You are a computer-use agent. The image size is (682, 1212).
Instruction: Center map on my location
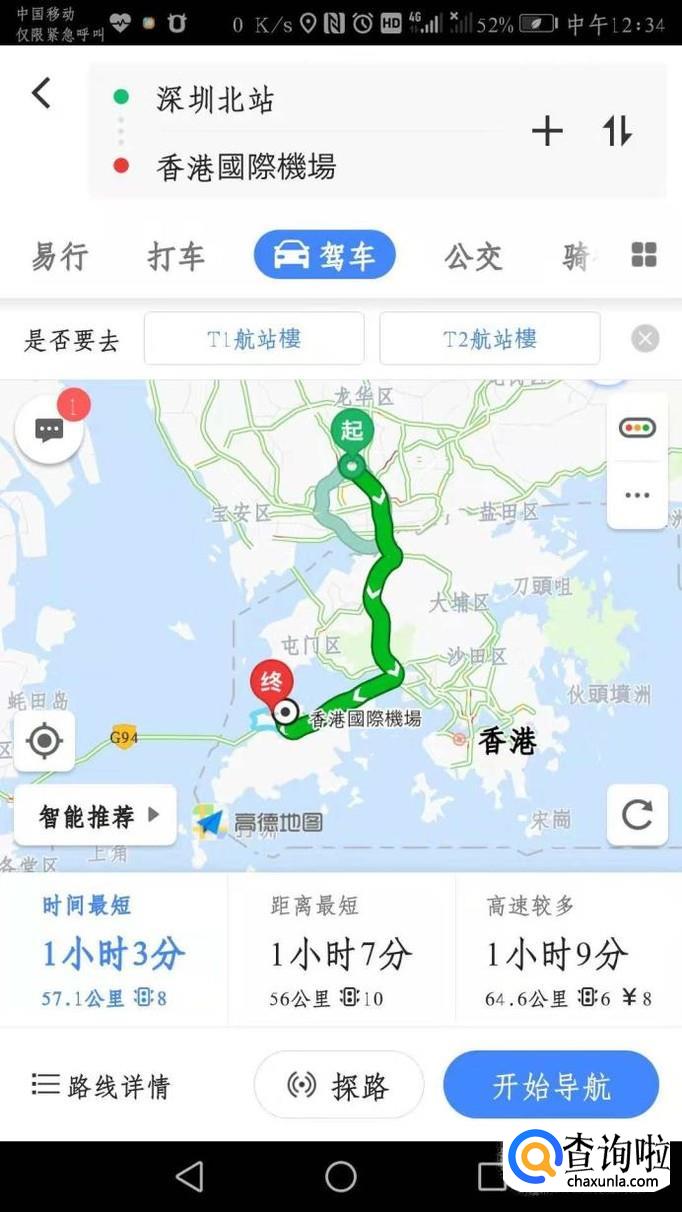44,741
